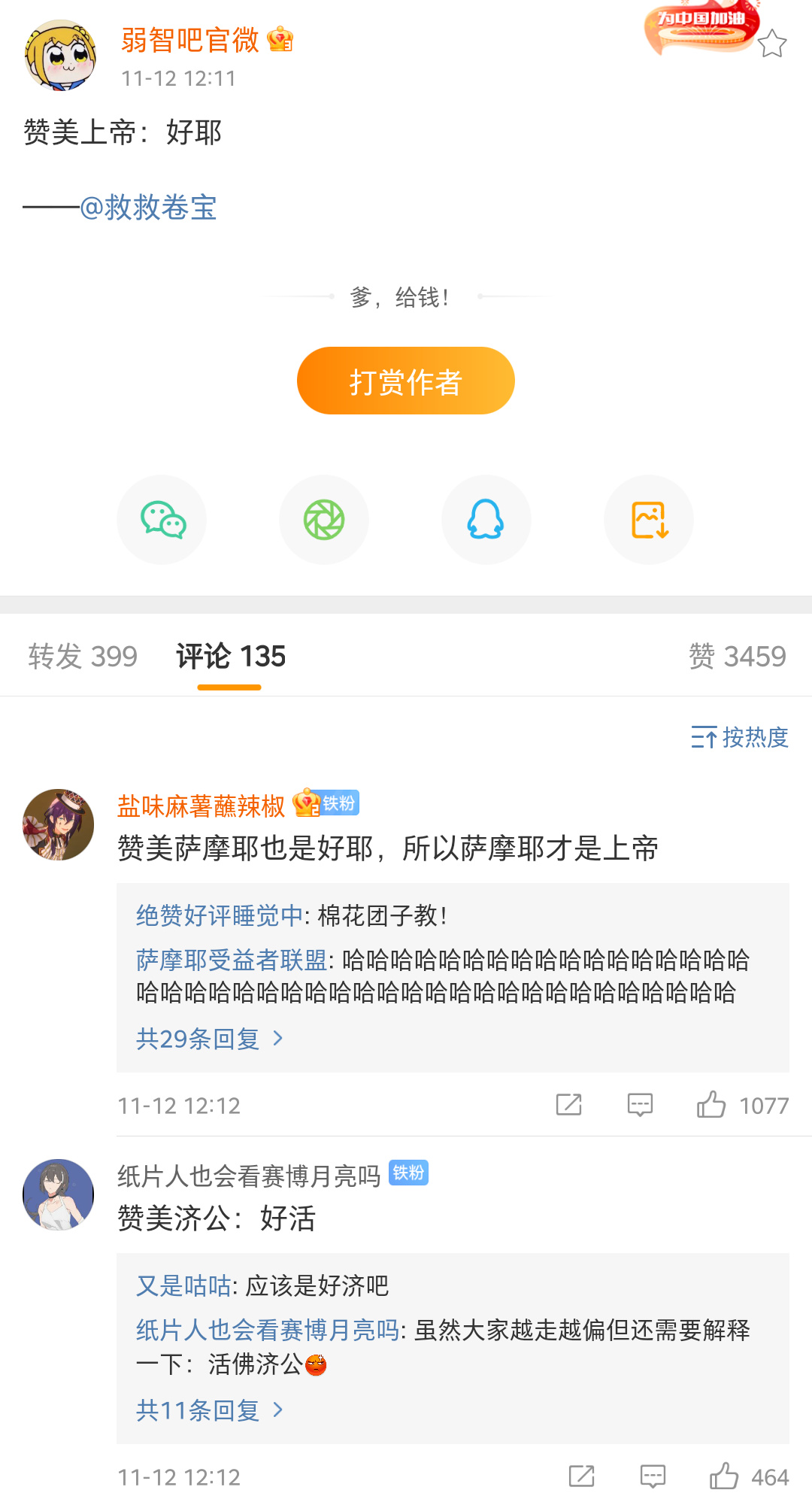
Task: Switch to the 赞 3459 tab
Action: tap(737, 656)
